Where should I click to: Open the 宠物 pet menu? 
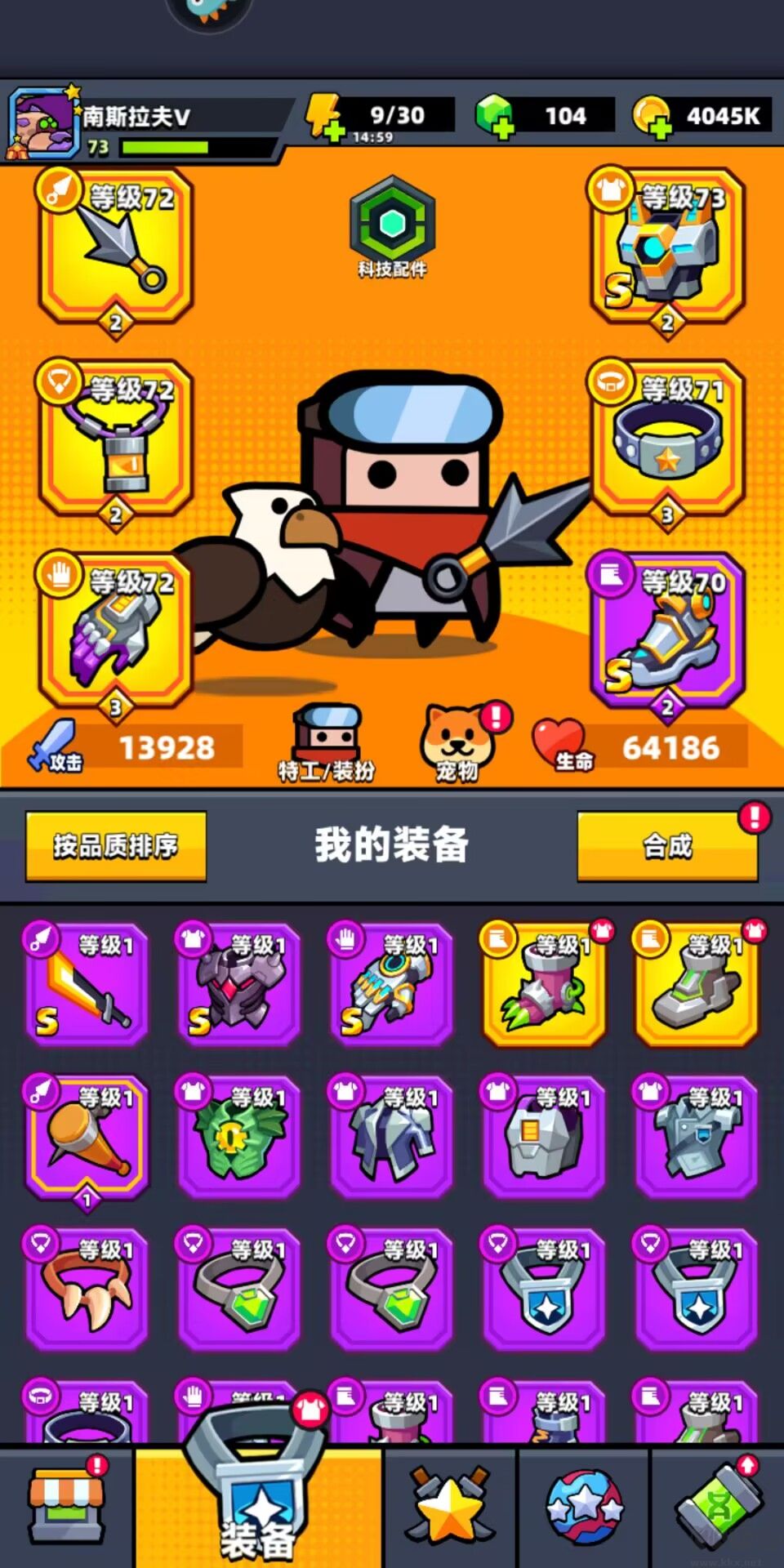click(x=457, y=743)
